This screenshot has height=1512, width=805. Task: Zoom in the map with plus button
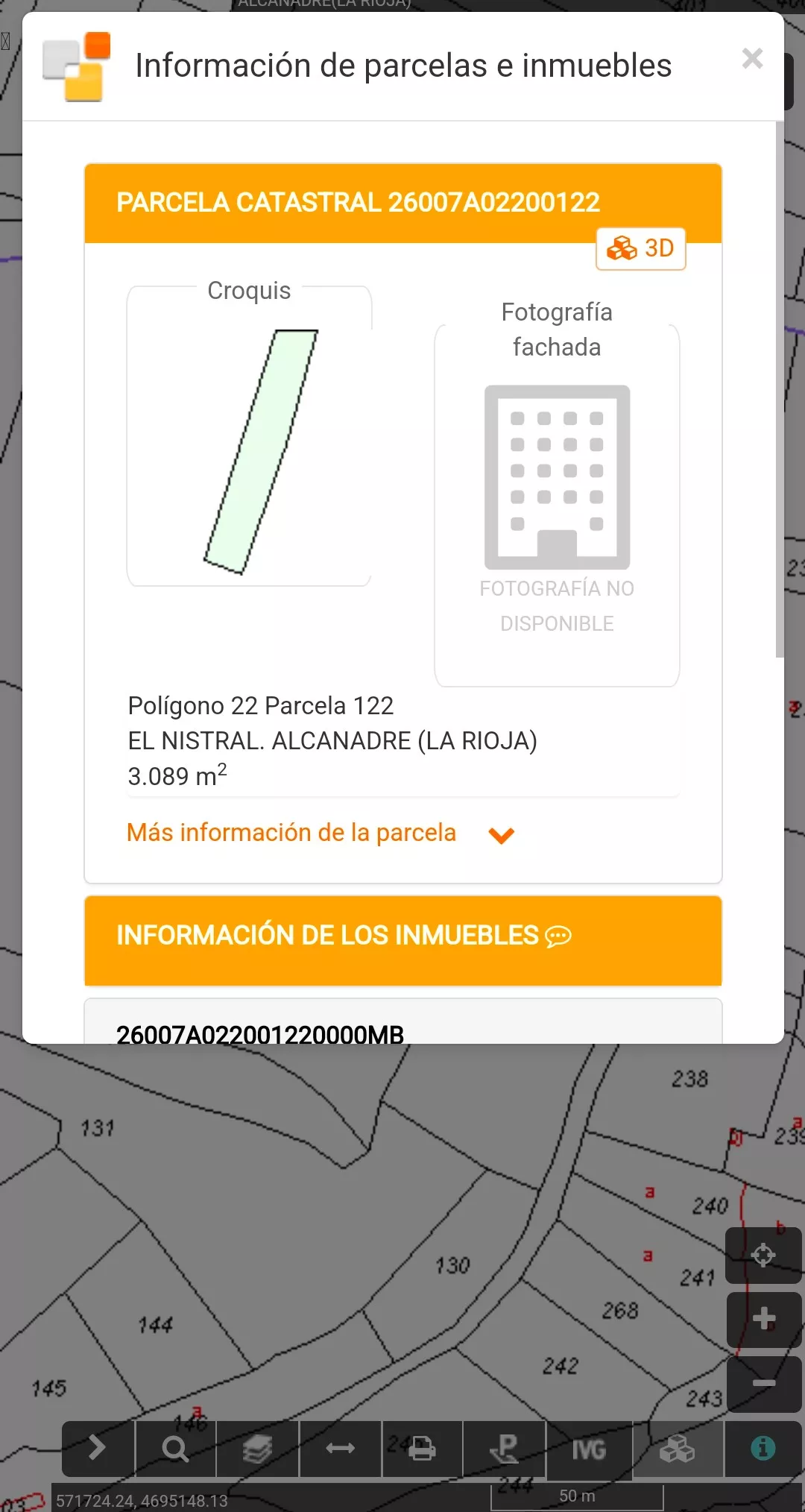764,1319
